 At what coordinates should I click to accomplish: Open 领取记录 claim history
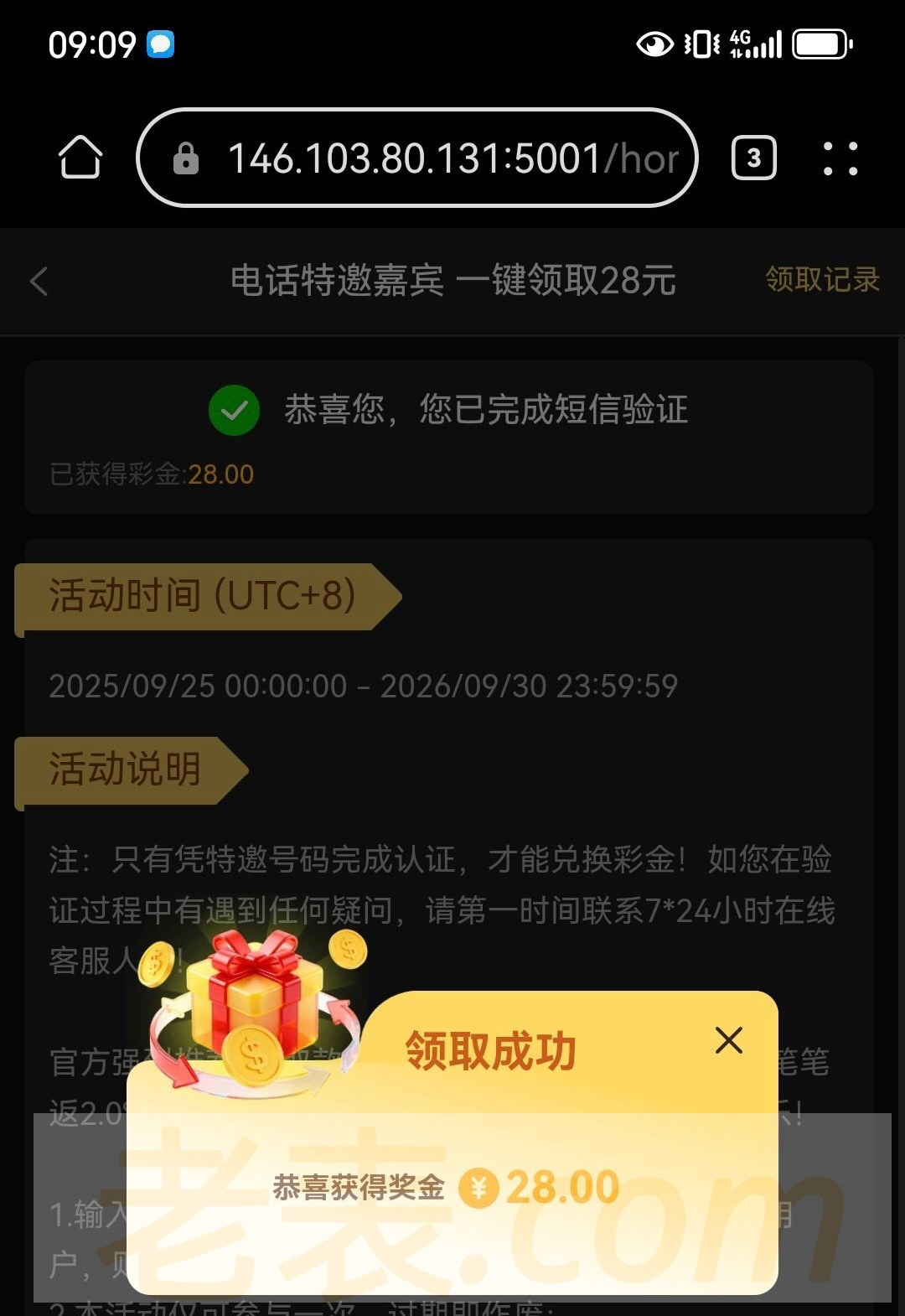coord(822,279)
